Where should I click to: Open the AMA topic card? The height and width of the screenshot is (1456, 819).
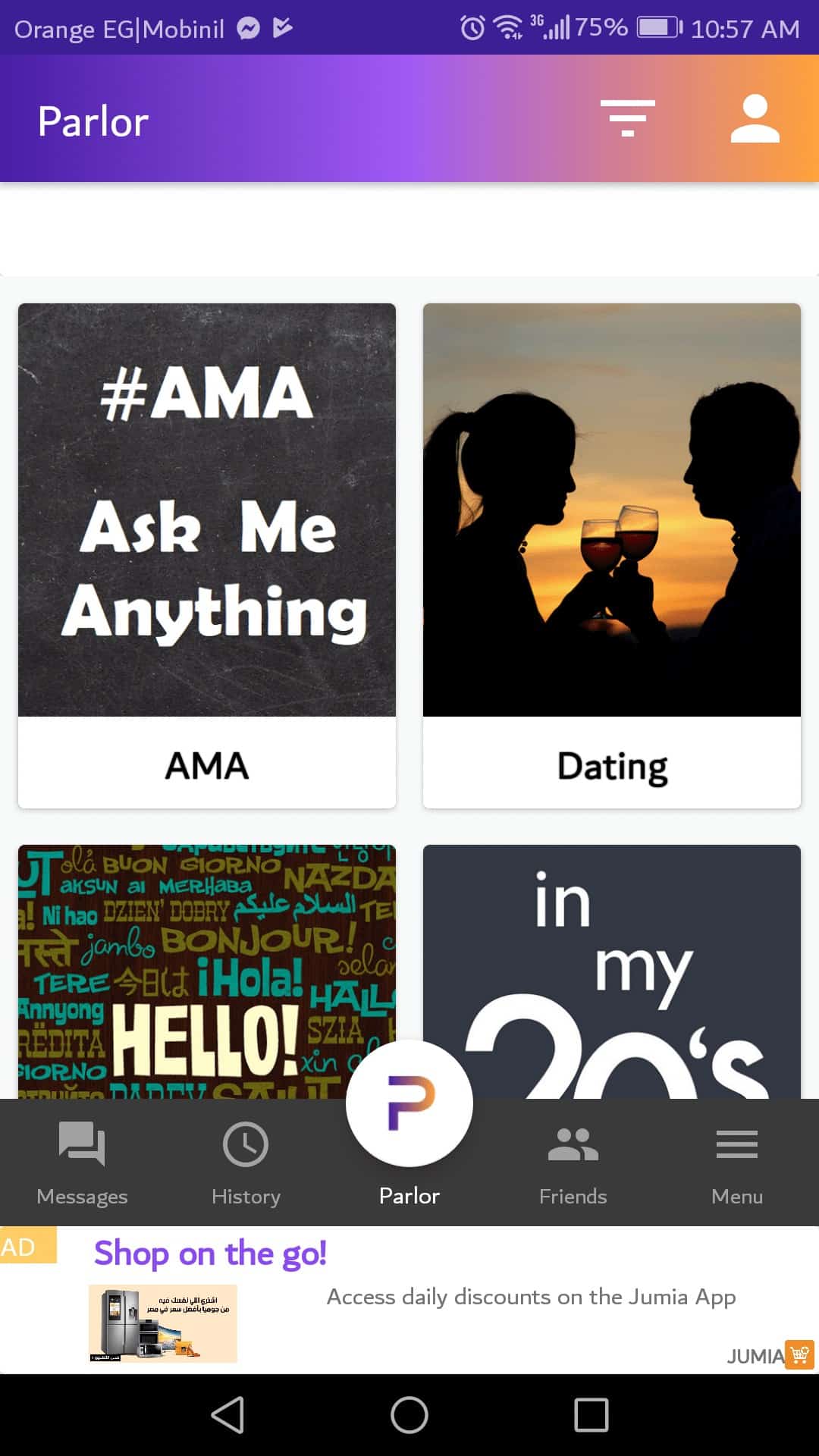[207, 555]
